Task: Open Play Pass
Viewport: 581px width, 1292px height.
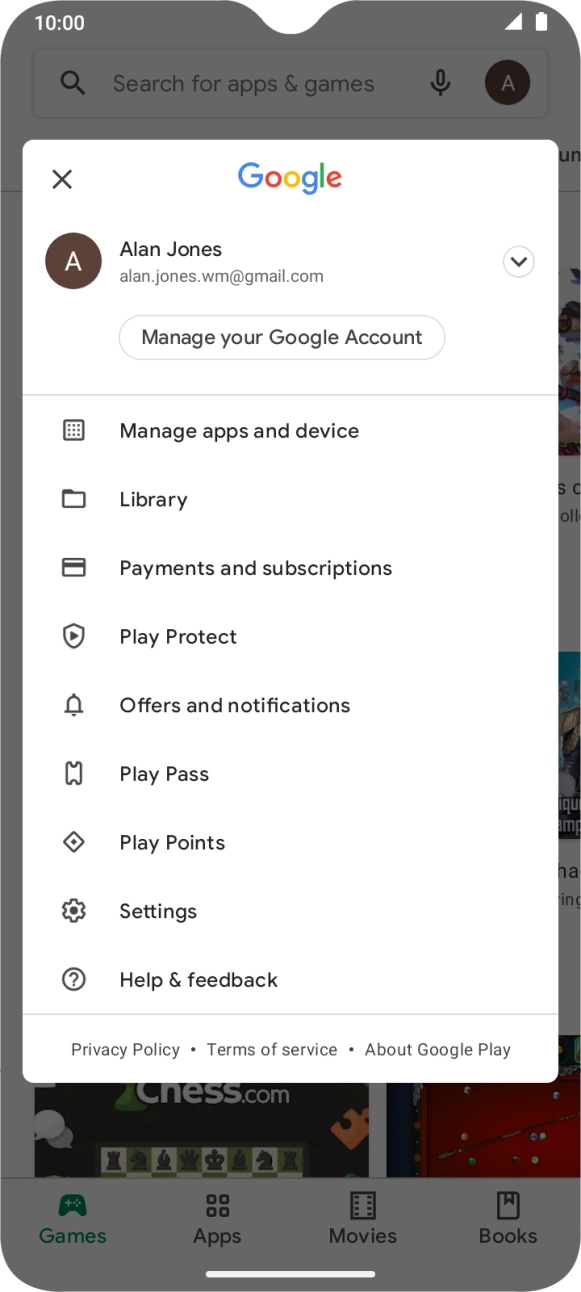Action: pyautogui.click(x=290, y=774)
